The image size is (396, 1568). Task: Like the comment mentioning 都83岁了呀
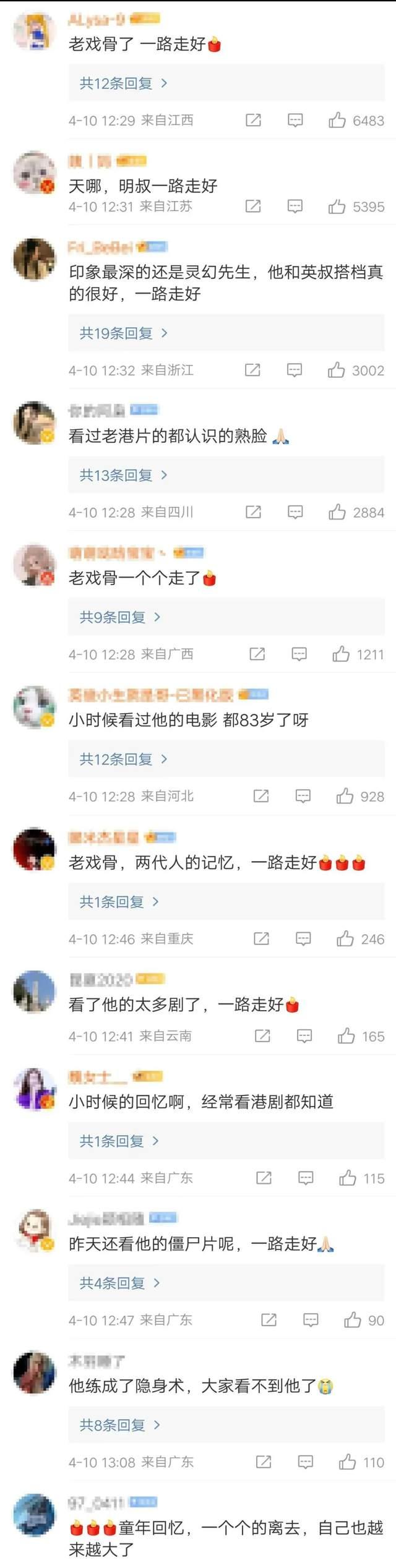[345, 797]
